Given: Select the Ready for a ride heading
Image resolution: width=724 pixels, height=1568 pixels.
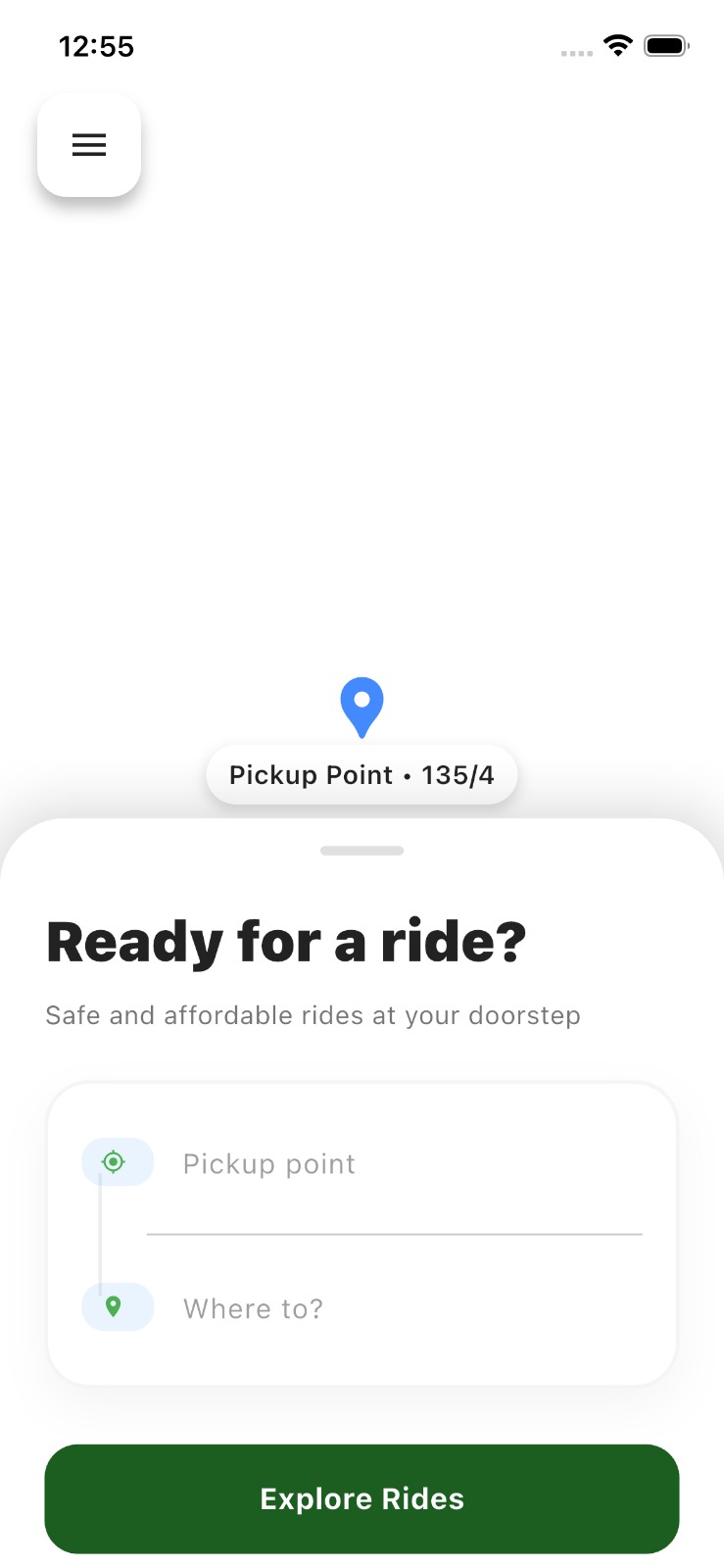Looking at the screenshot, I should click(286, 941).
